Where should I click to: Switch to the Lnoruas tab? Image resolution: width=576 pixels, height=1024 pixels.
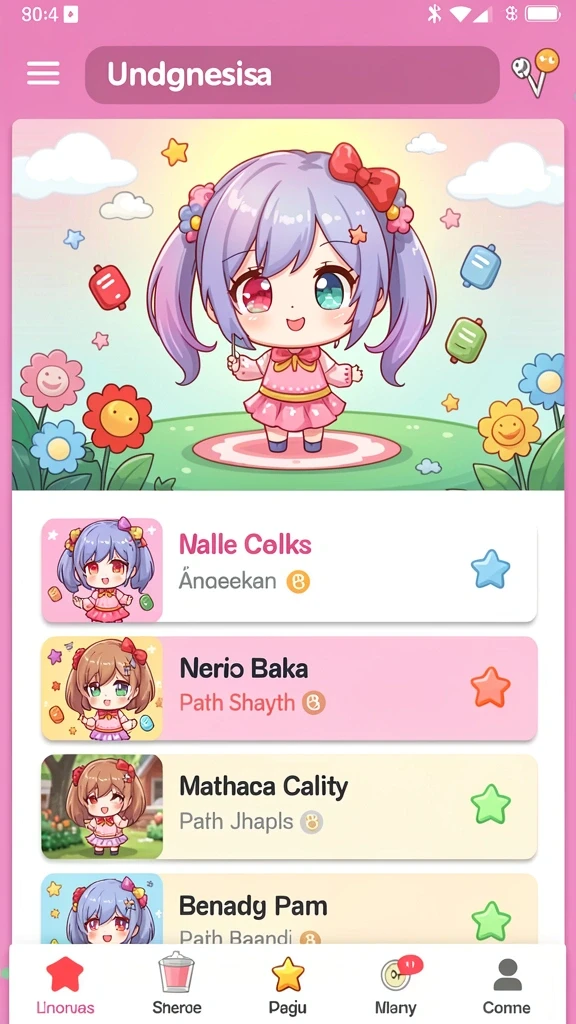click(65, 985)
